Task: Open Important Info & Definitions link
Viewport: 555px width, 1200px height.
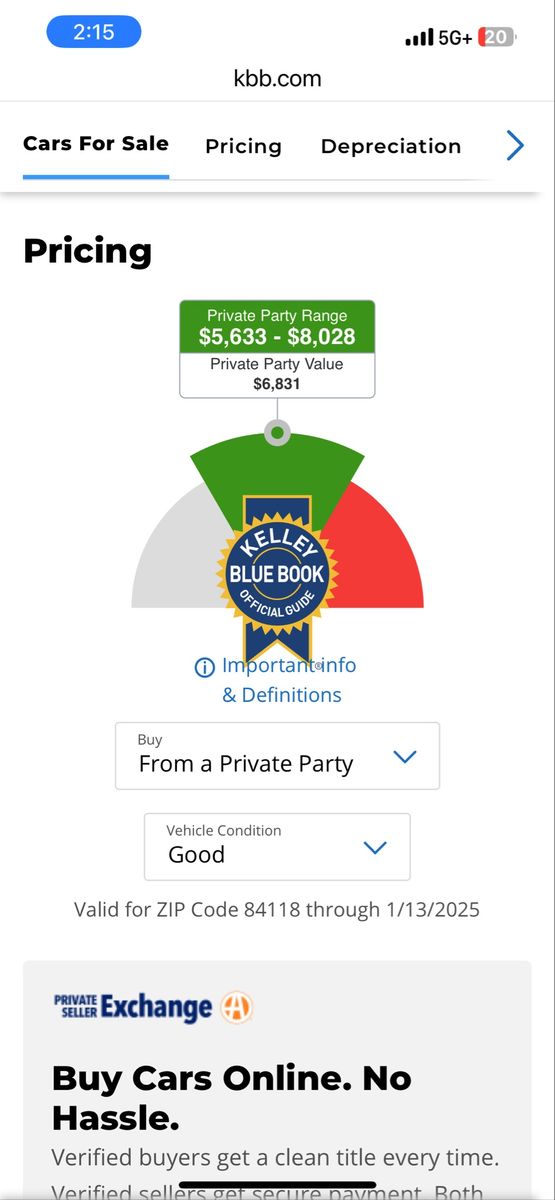Action: coord(275,680)
